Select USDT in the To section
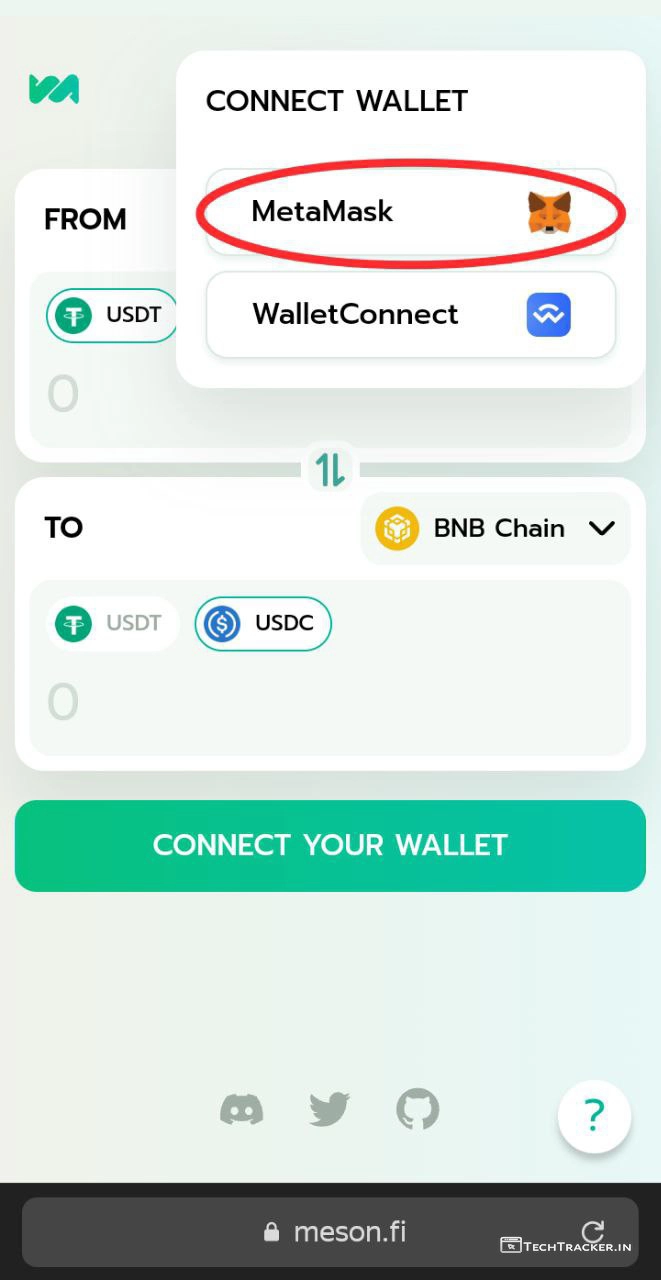Viewport: 661px width, 1280px height. click(x=112, y=623)
